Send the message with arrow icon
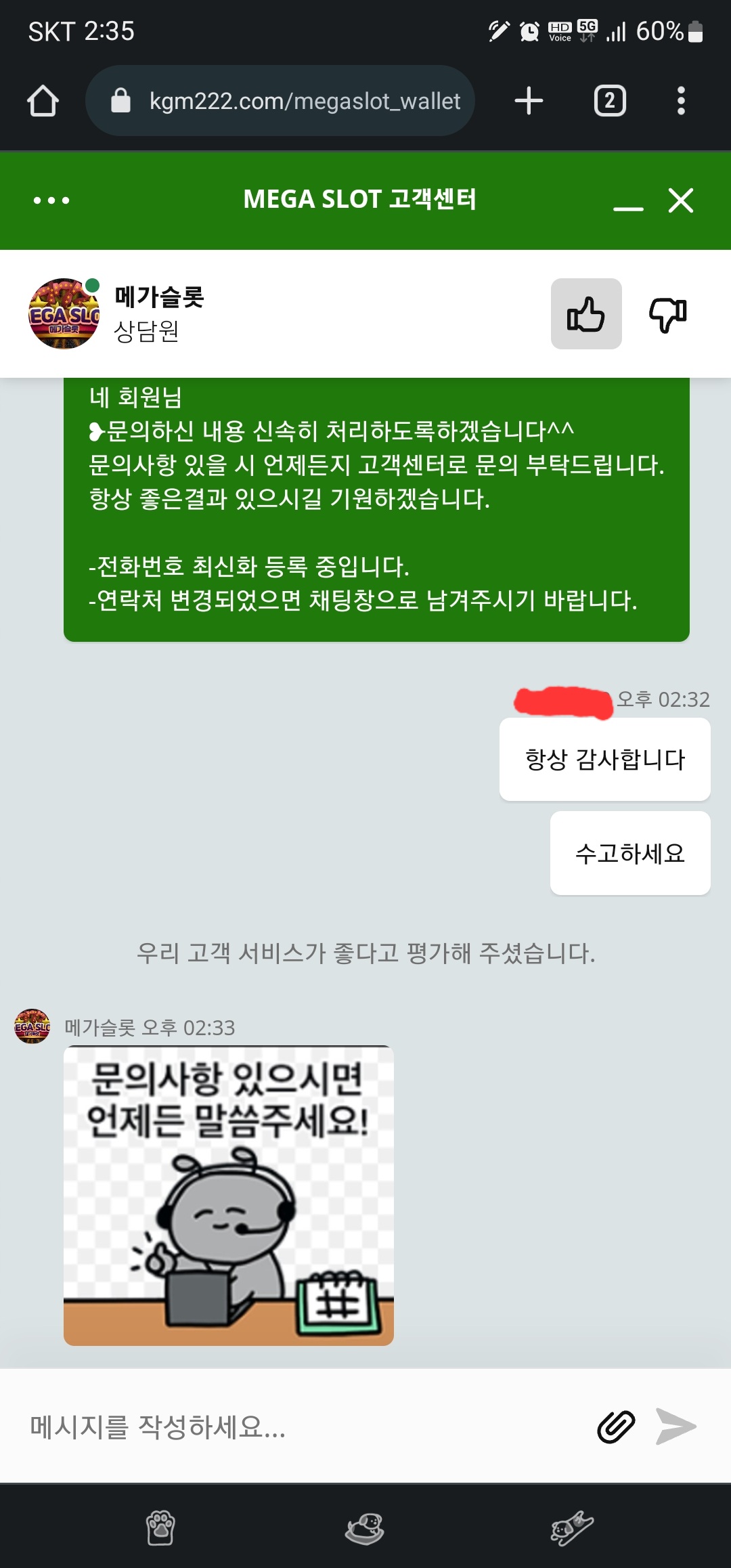Viewport: 731px width, 1568px height. click(x=676, y=1427)
